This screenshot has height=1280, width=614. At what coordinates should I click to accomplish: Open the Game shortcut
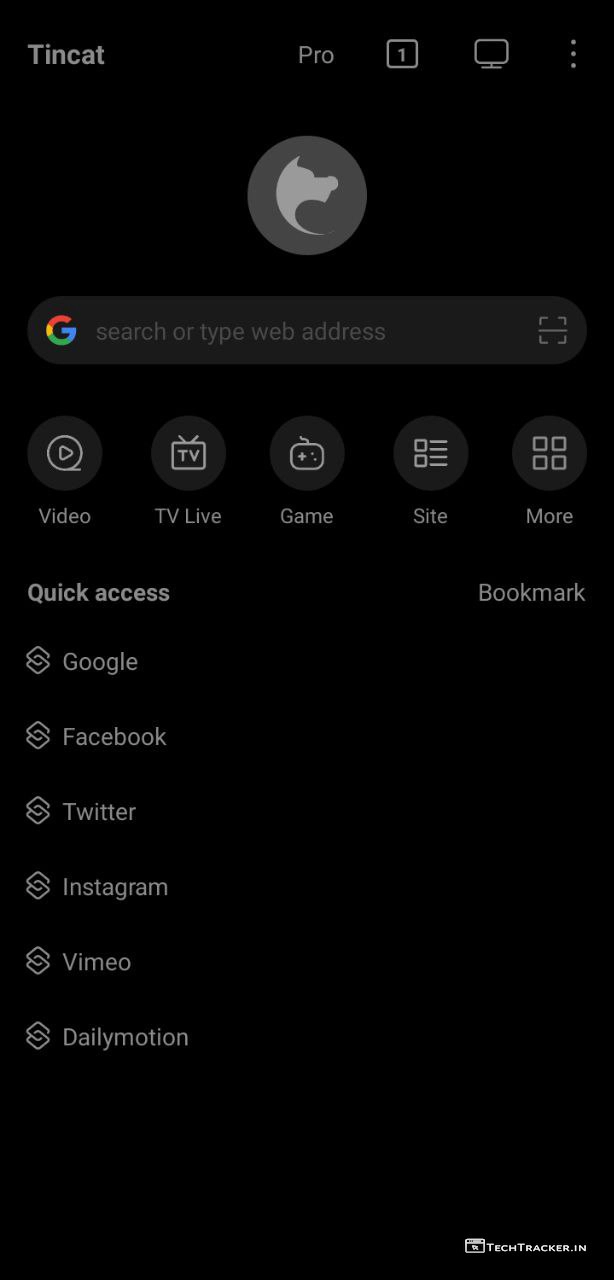click(307, 454)
